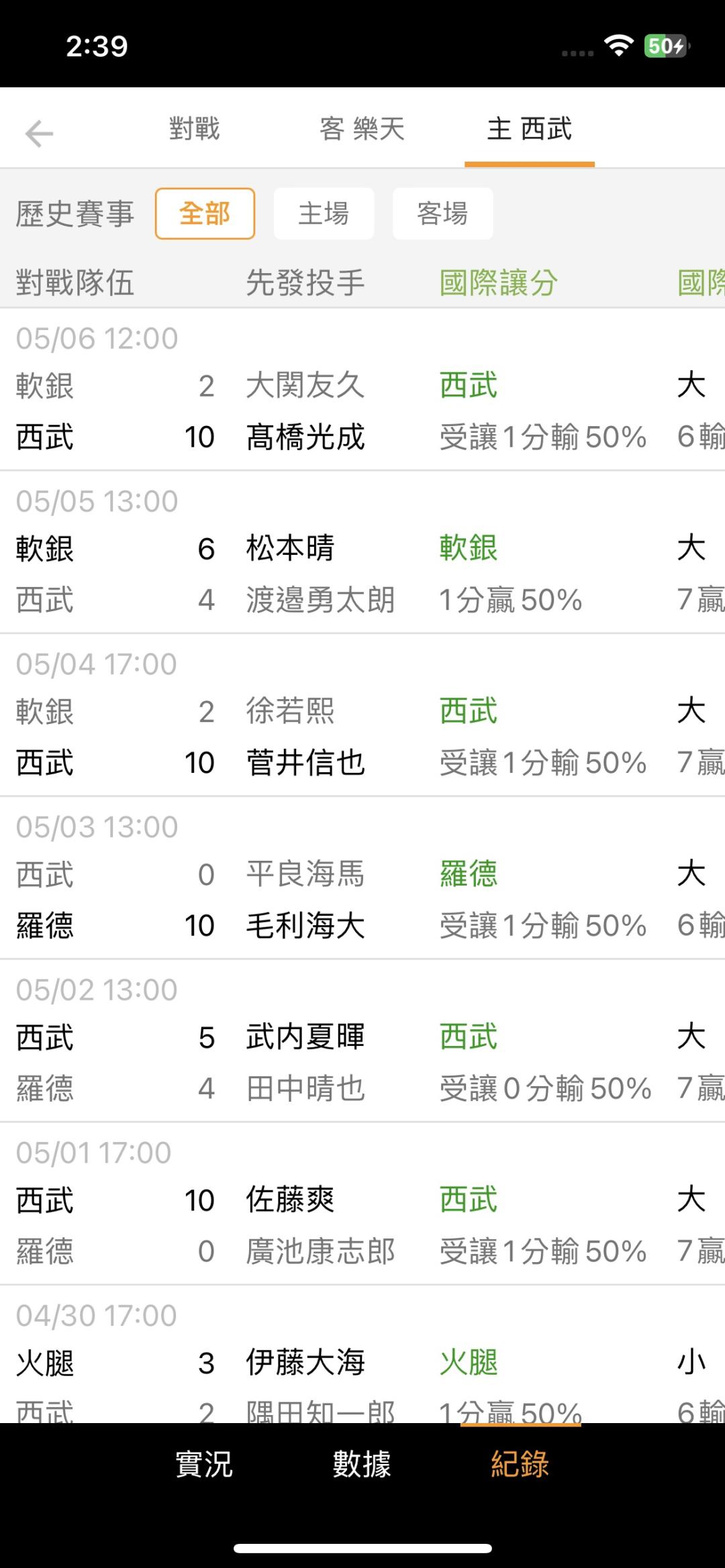Filter history by 客場
The height and width of the screenshot is (1568, 725).
pyautogui.click(x=442, y=213)
